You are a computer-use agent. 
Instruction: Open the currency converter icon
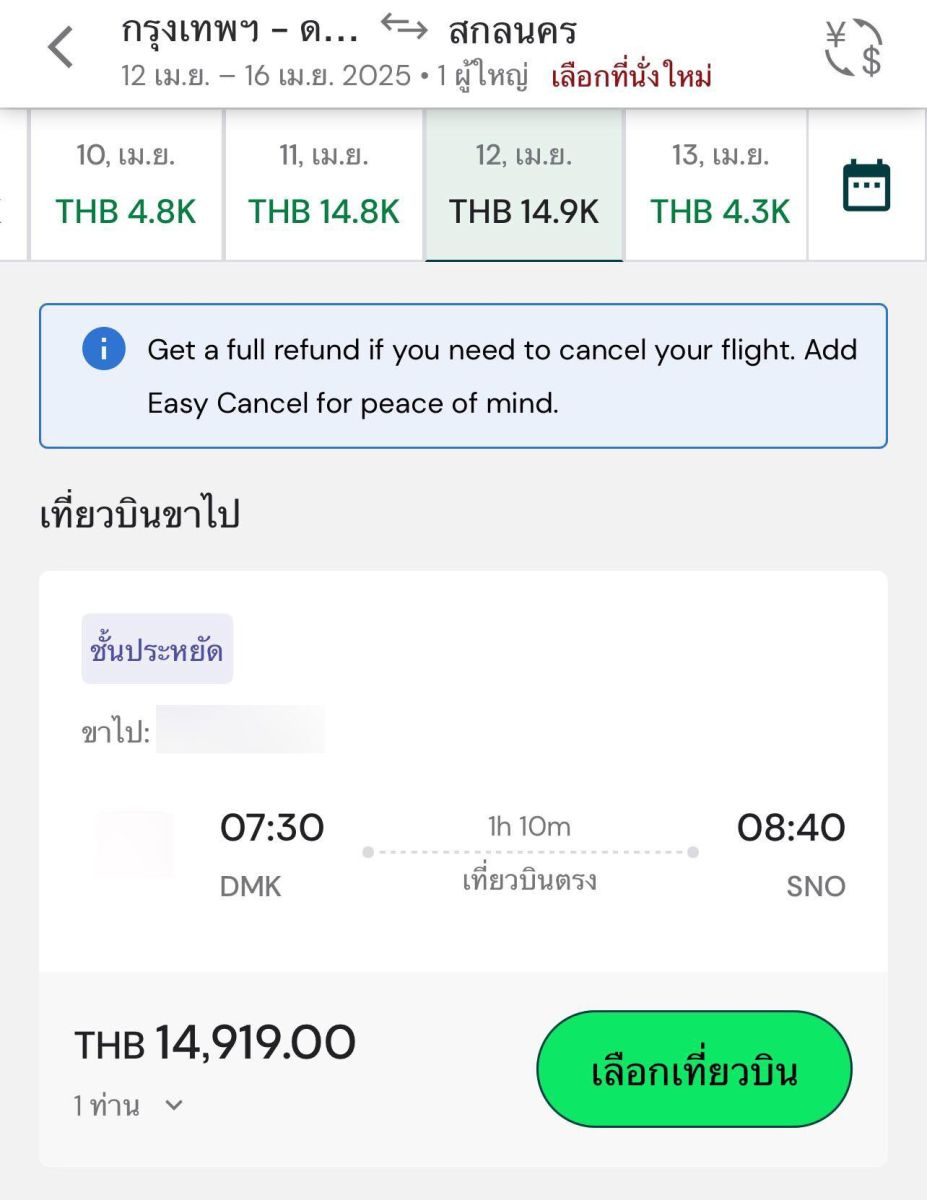[853, 48]
